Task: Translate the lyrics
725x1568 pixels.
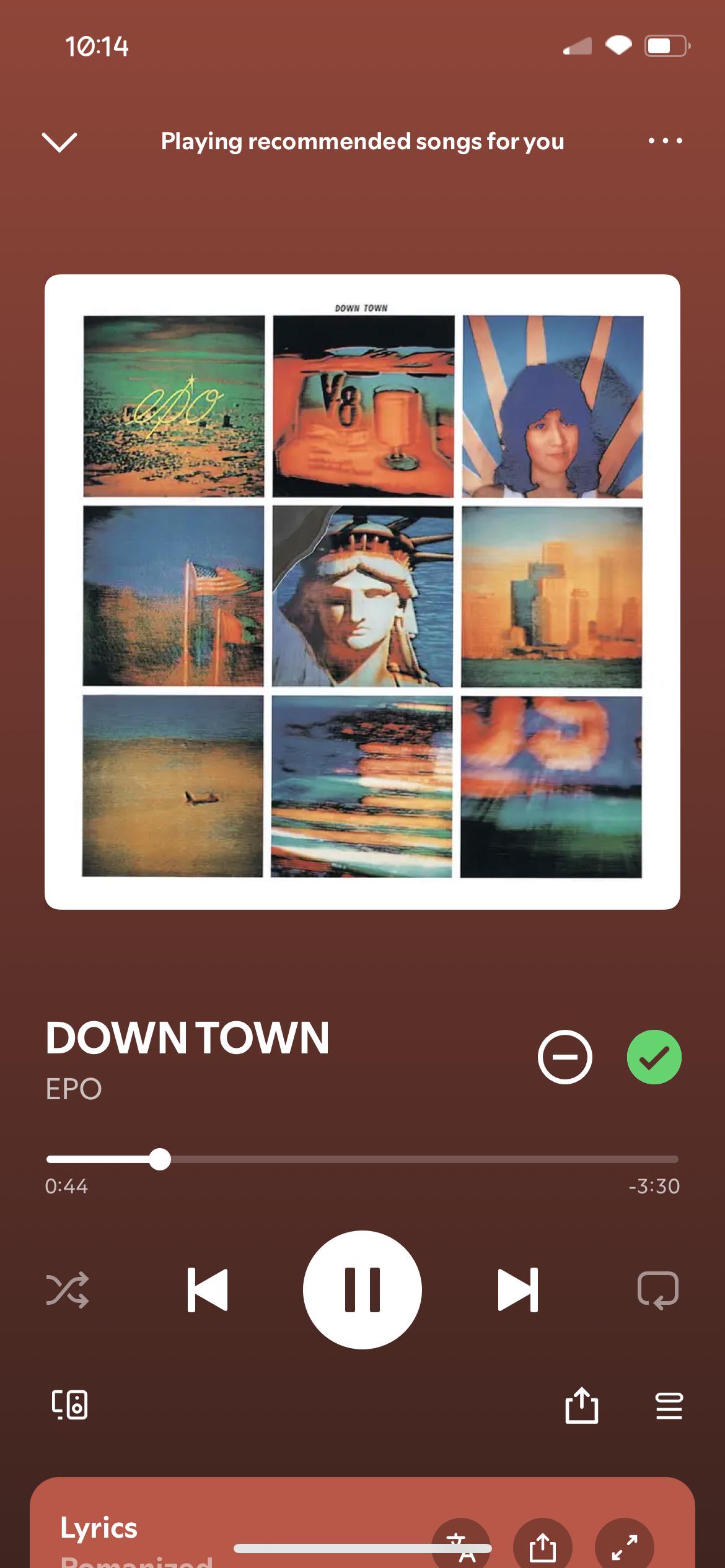Action: (x=461, y=1547)
